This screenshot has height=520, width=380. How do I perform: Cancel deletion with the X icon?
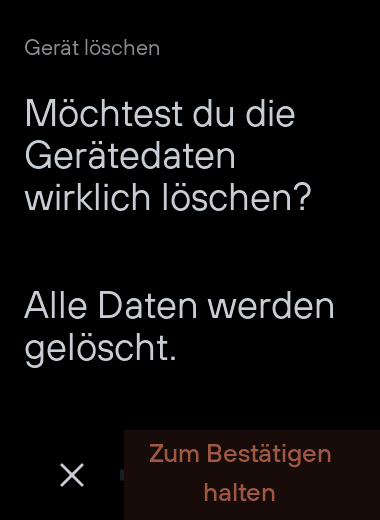click(x=72, y=475)
